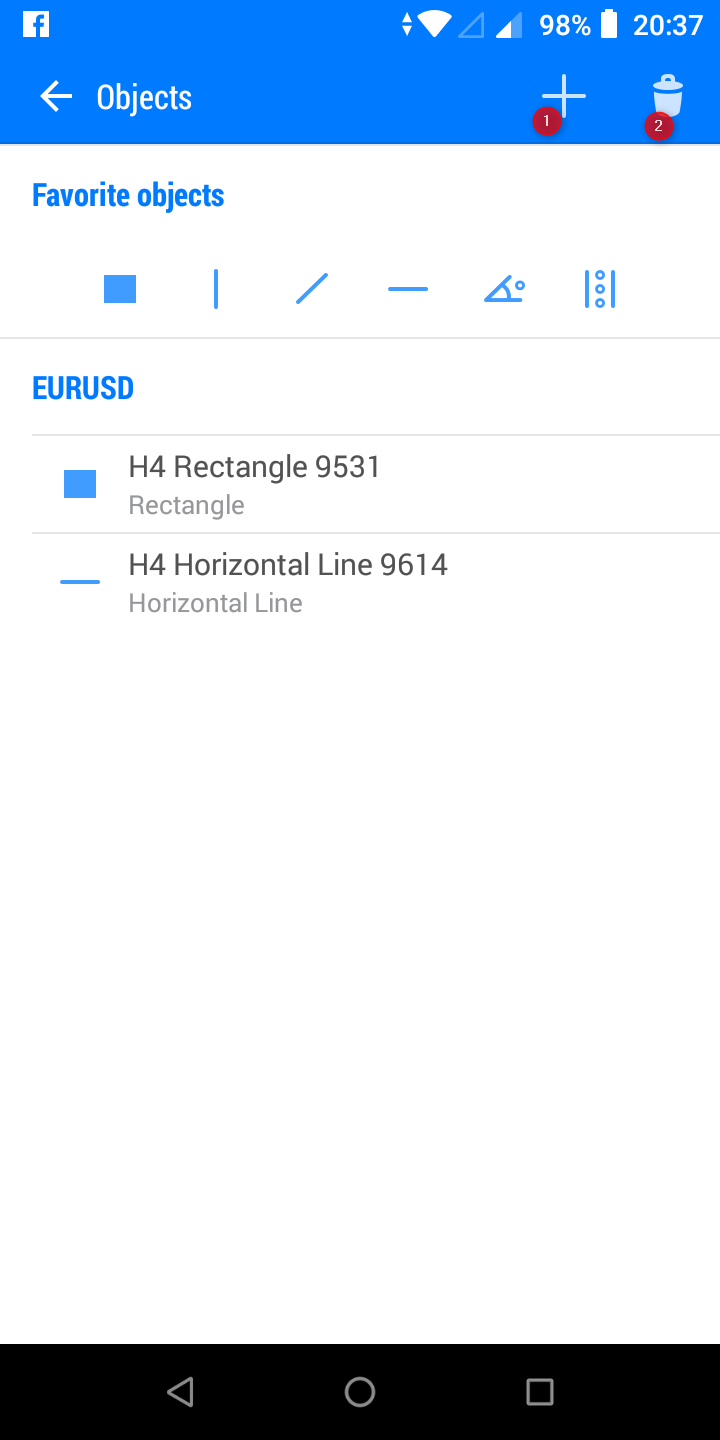This screenshot has width=720, height=1440.
Task: Add a new object with plus icon
Action: pyautogui.click(x=564, y=97)
